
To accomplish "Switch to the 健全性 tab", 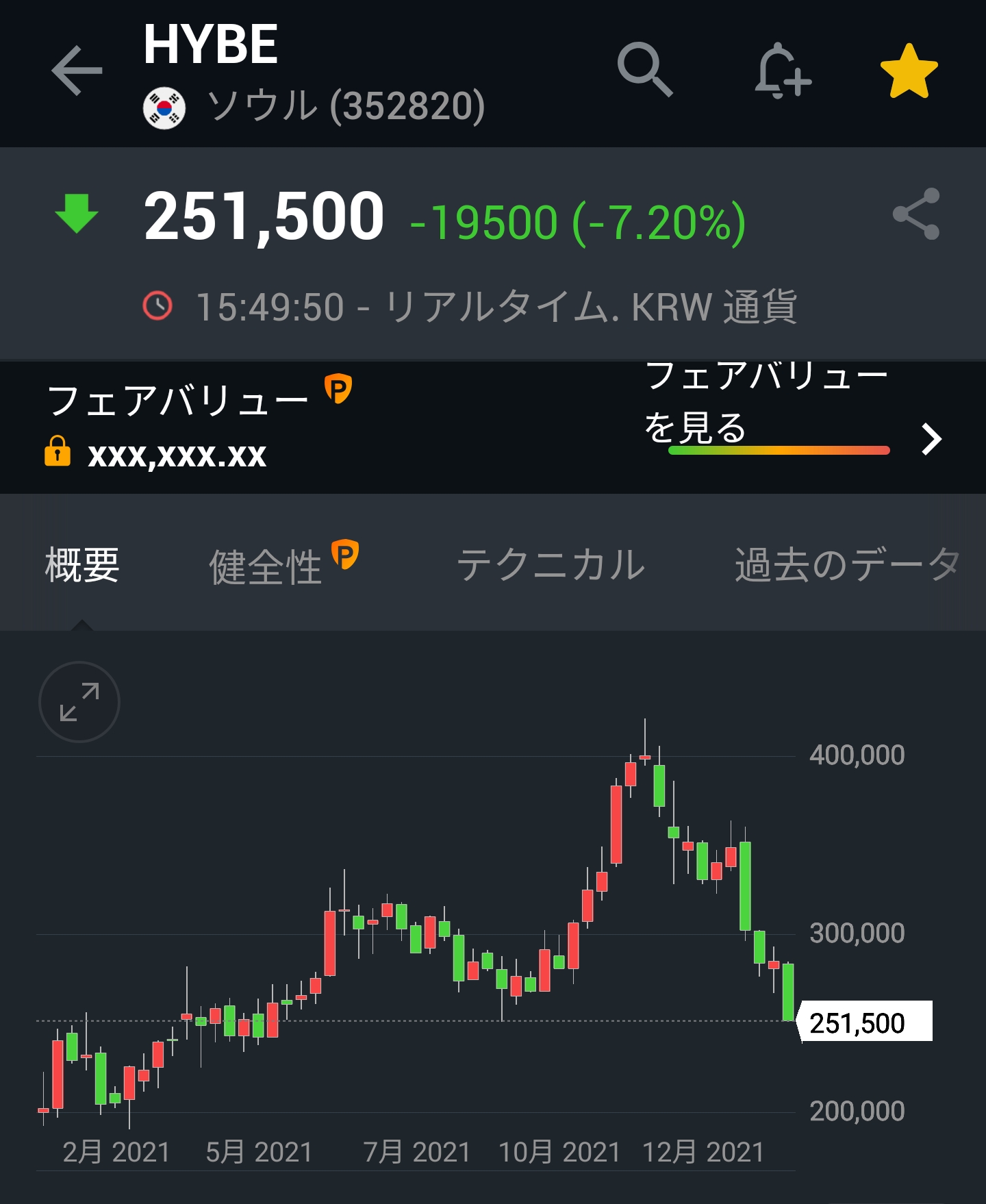I will (x=266, y=566).
